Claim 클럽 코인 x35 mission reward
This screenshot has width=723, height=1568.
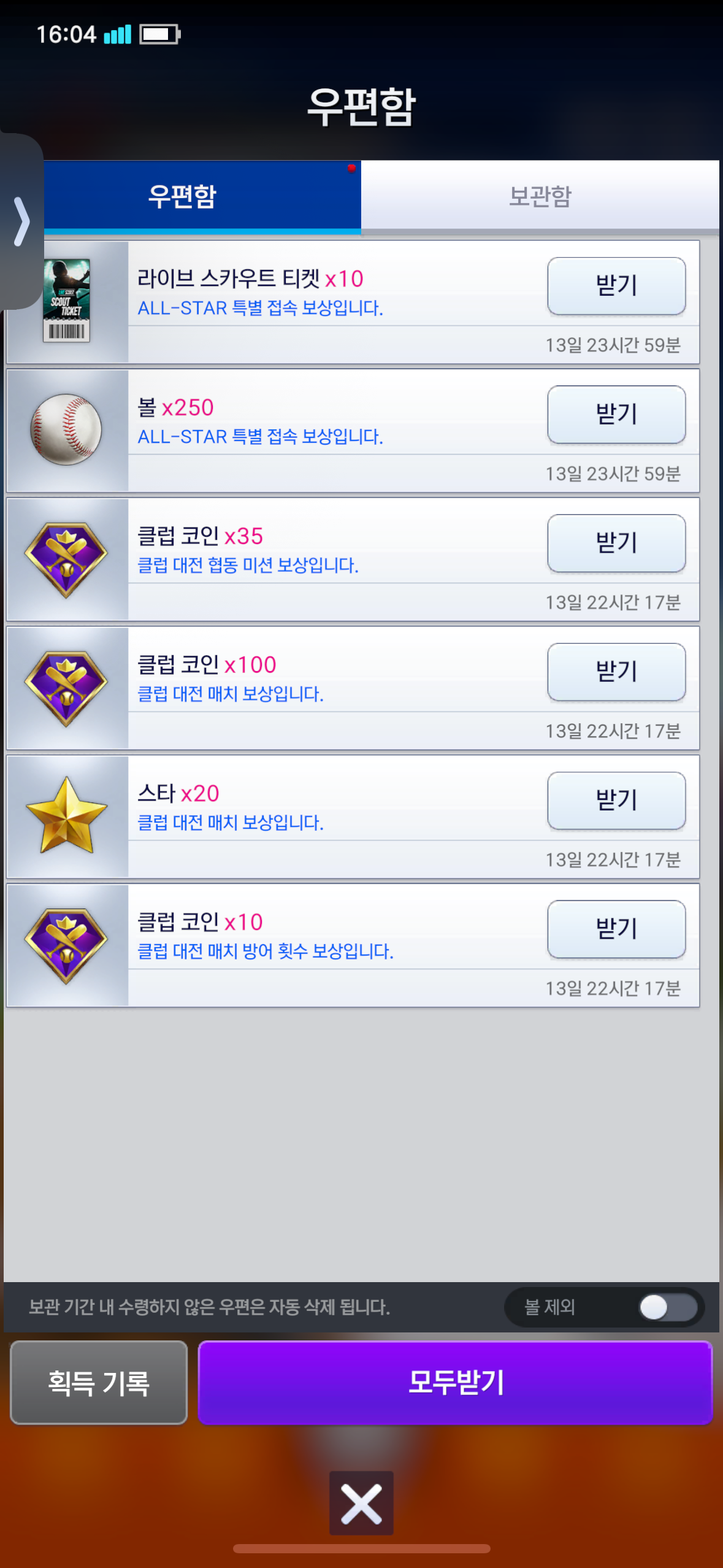(x=616, y=544)
